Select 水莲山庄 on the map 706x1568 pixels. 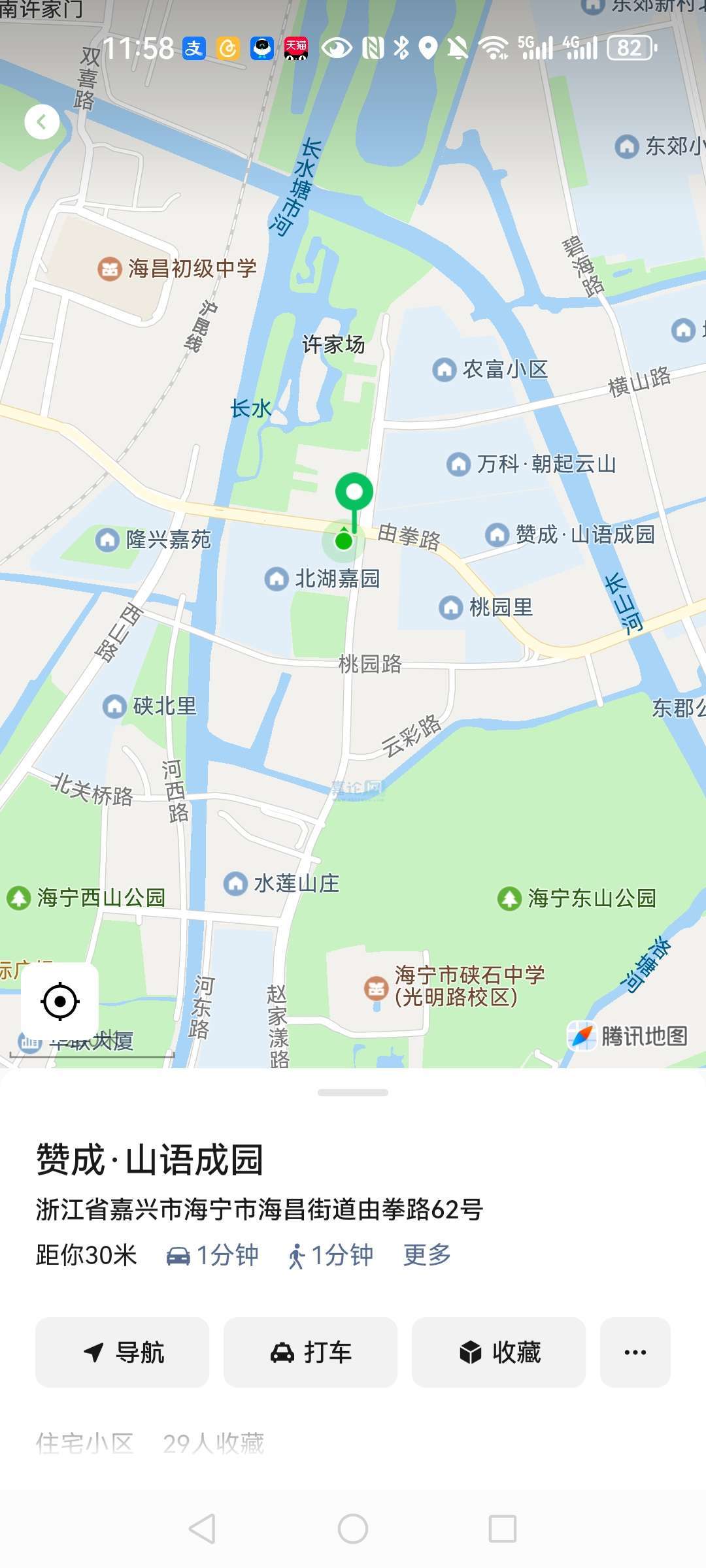pyautogui.click(x=282, y=883)
